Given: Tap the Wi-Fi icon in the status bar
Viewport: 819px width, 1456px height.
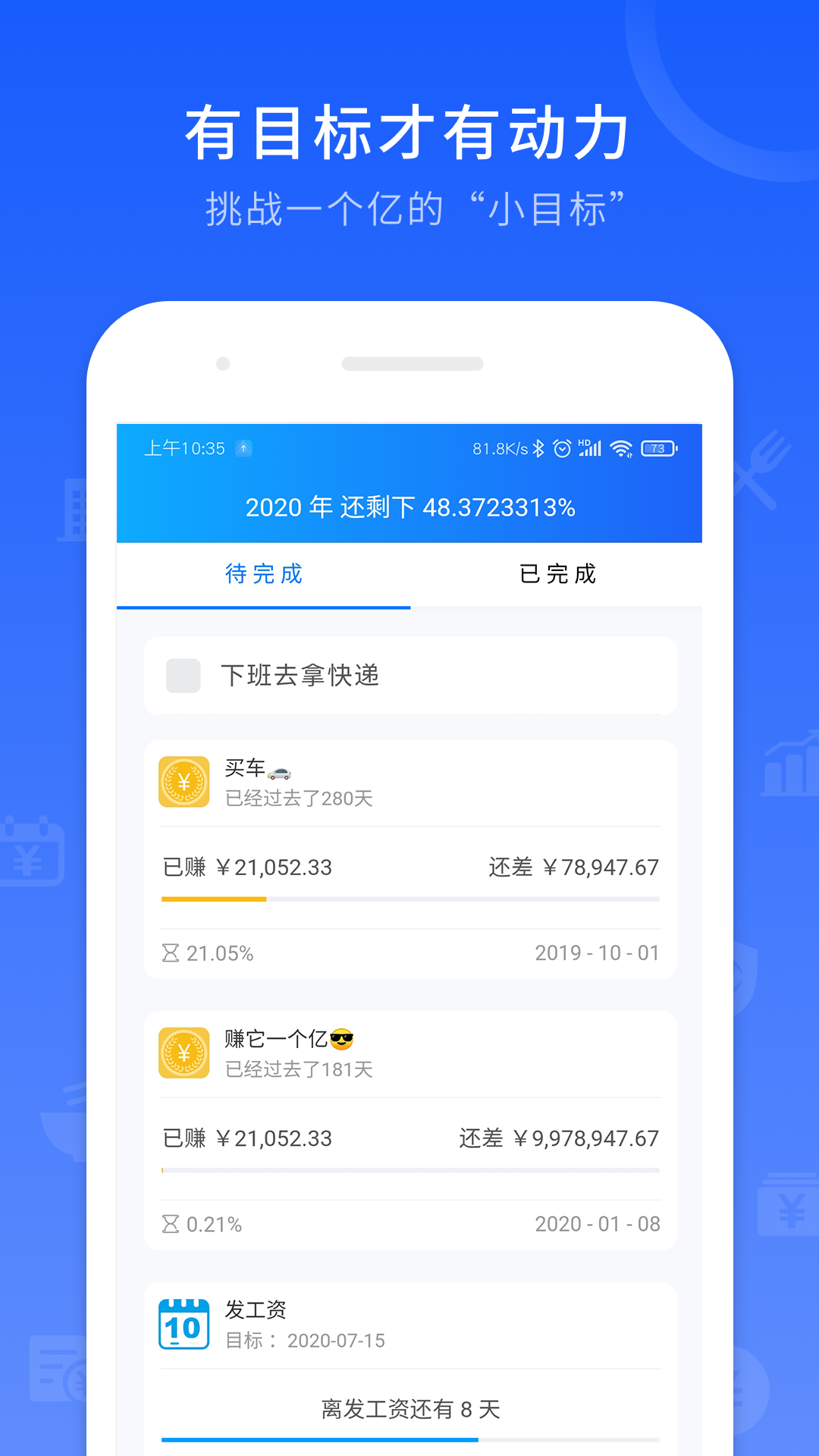Looking at the screenshot, I should pyautogui.click(x=623, y=448).
